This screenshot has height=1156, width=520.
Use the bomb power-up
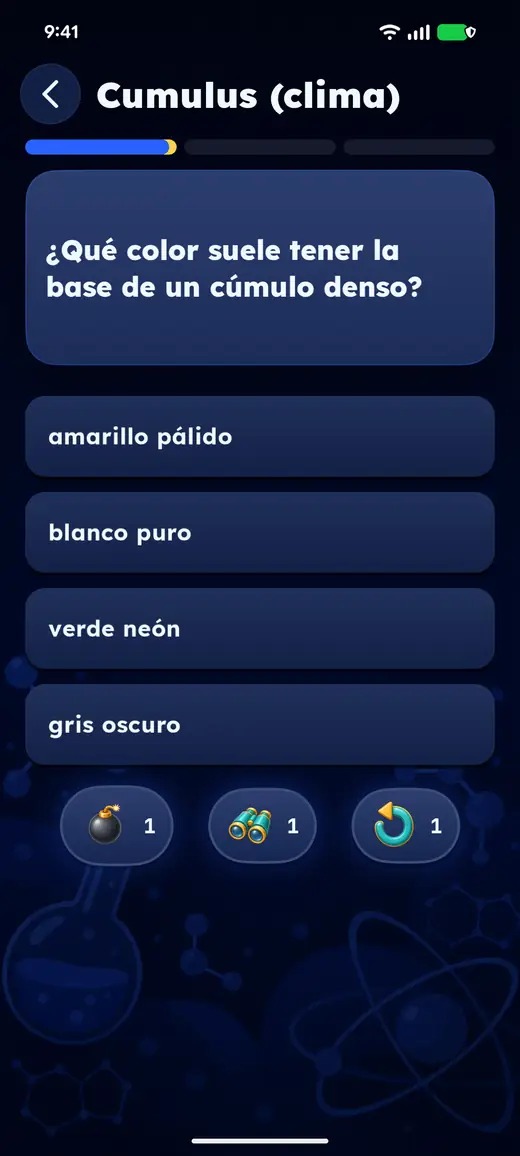117,826
